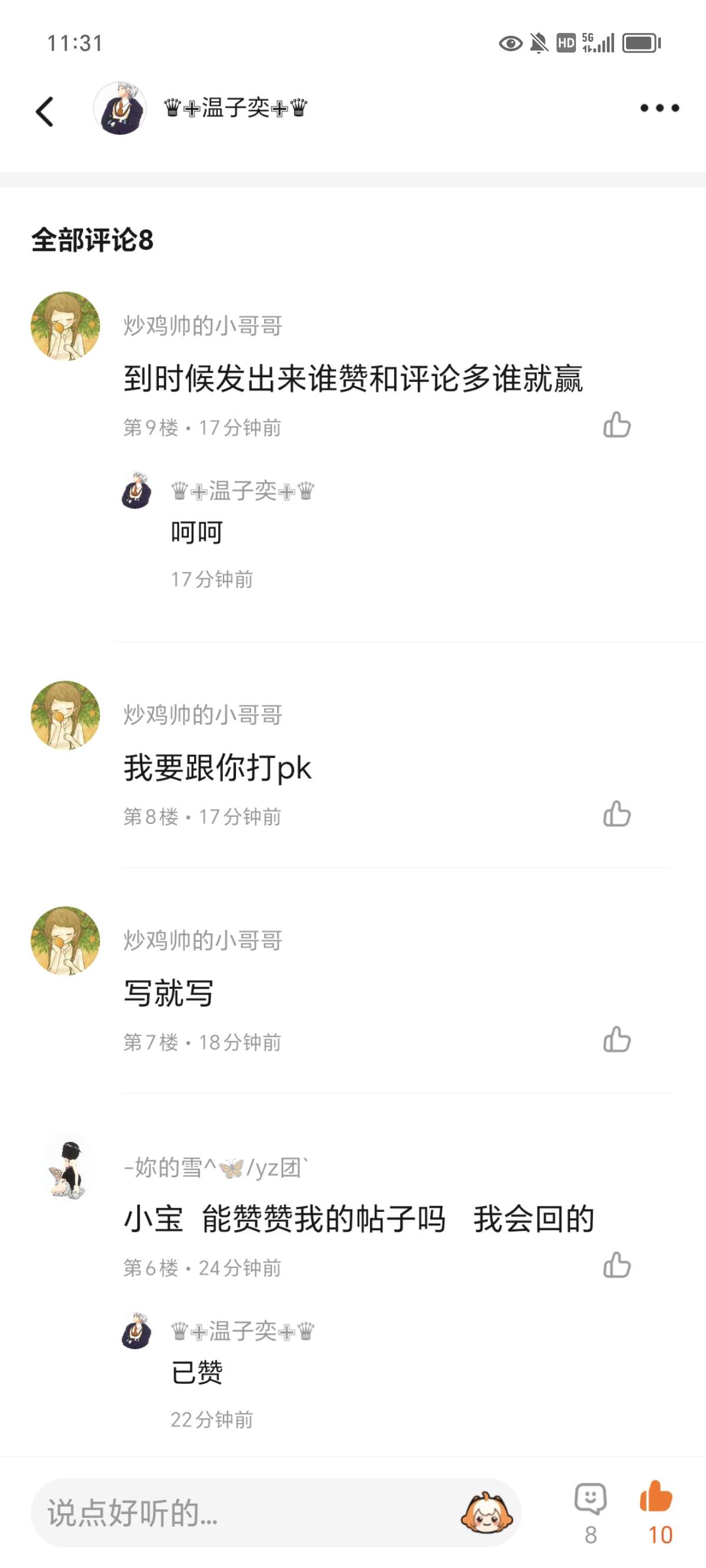The image size is (706, 1568).
Task: Open the three-dot overflow menu
Action: coord(659,108)
